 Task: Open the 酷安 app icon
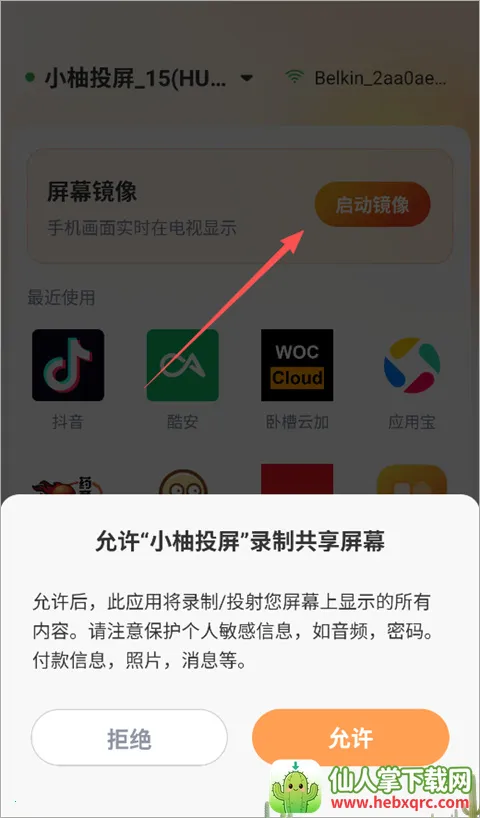coord(183,365)
